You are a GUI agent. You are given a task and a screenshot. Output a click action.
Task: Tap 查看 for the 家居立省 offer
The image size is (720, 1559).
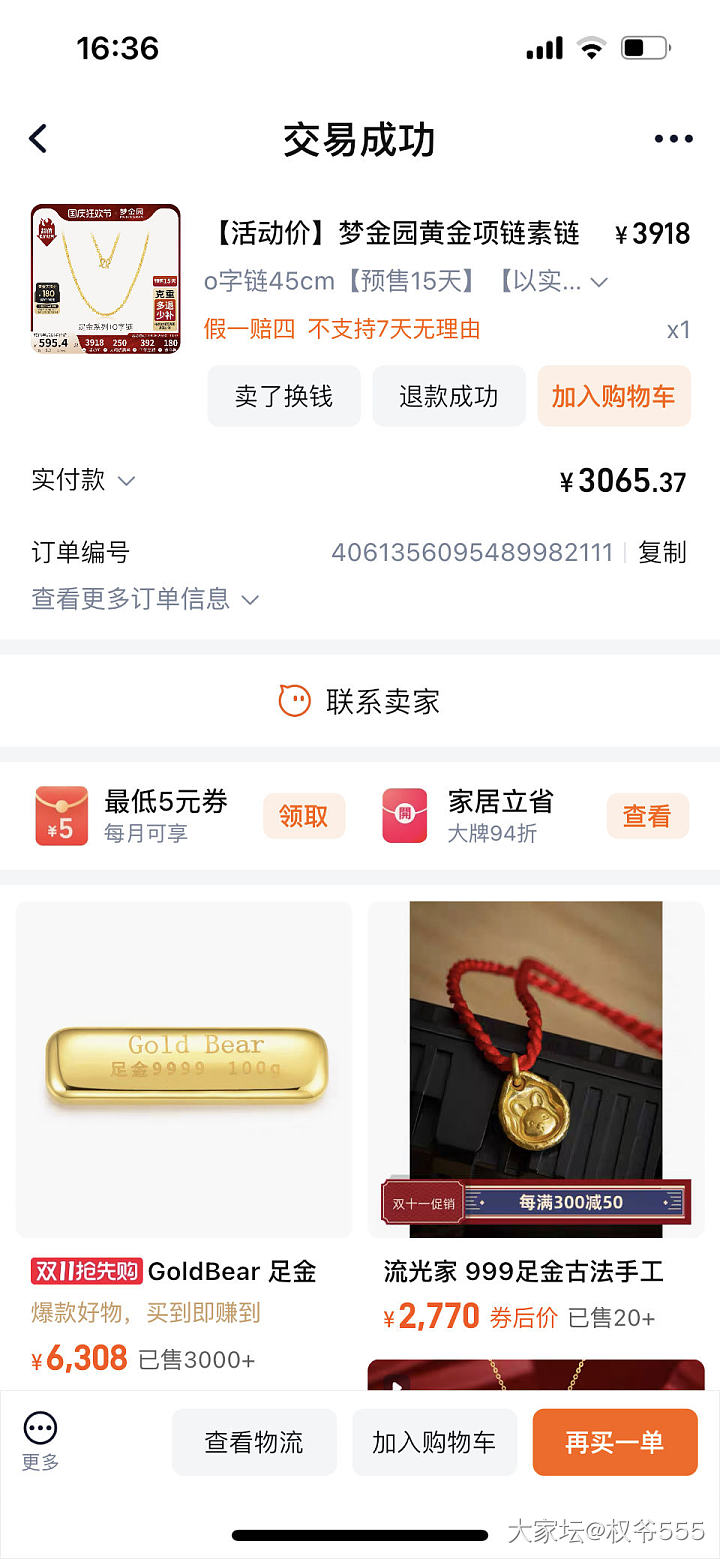point(646,816)
